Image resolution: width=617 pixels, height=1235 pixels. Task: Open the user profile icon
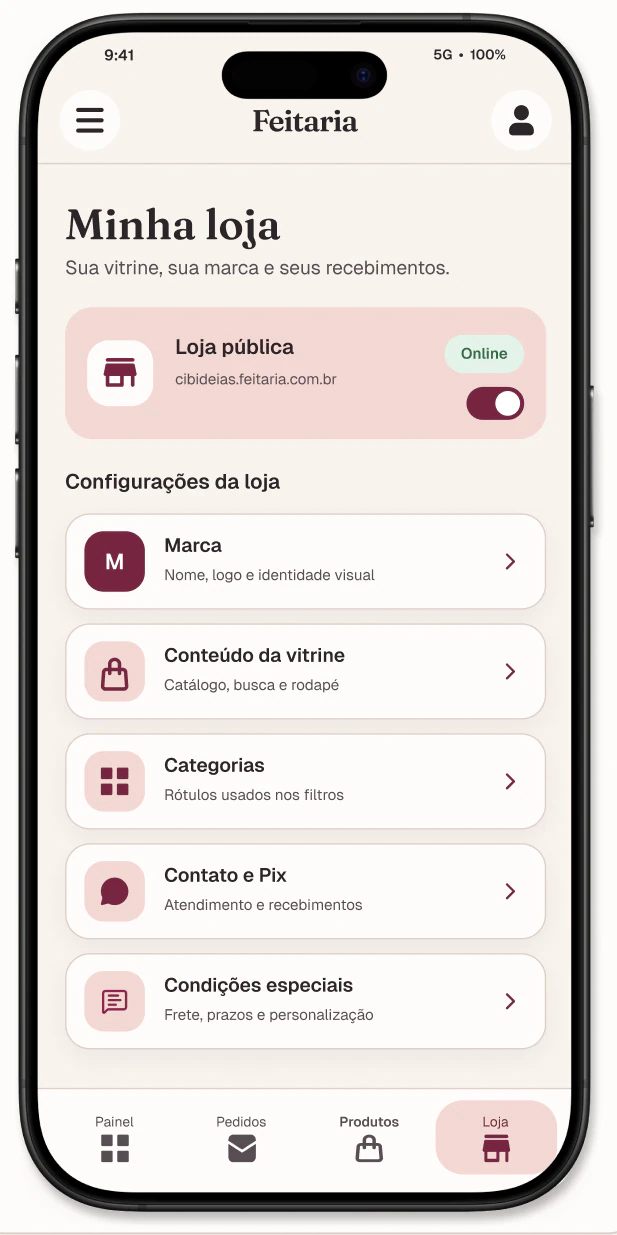point(521,121)
